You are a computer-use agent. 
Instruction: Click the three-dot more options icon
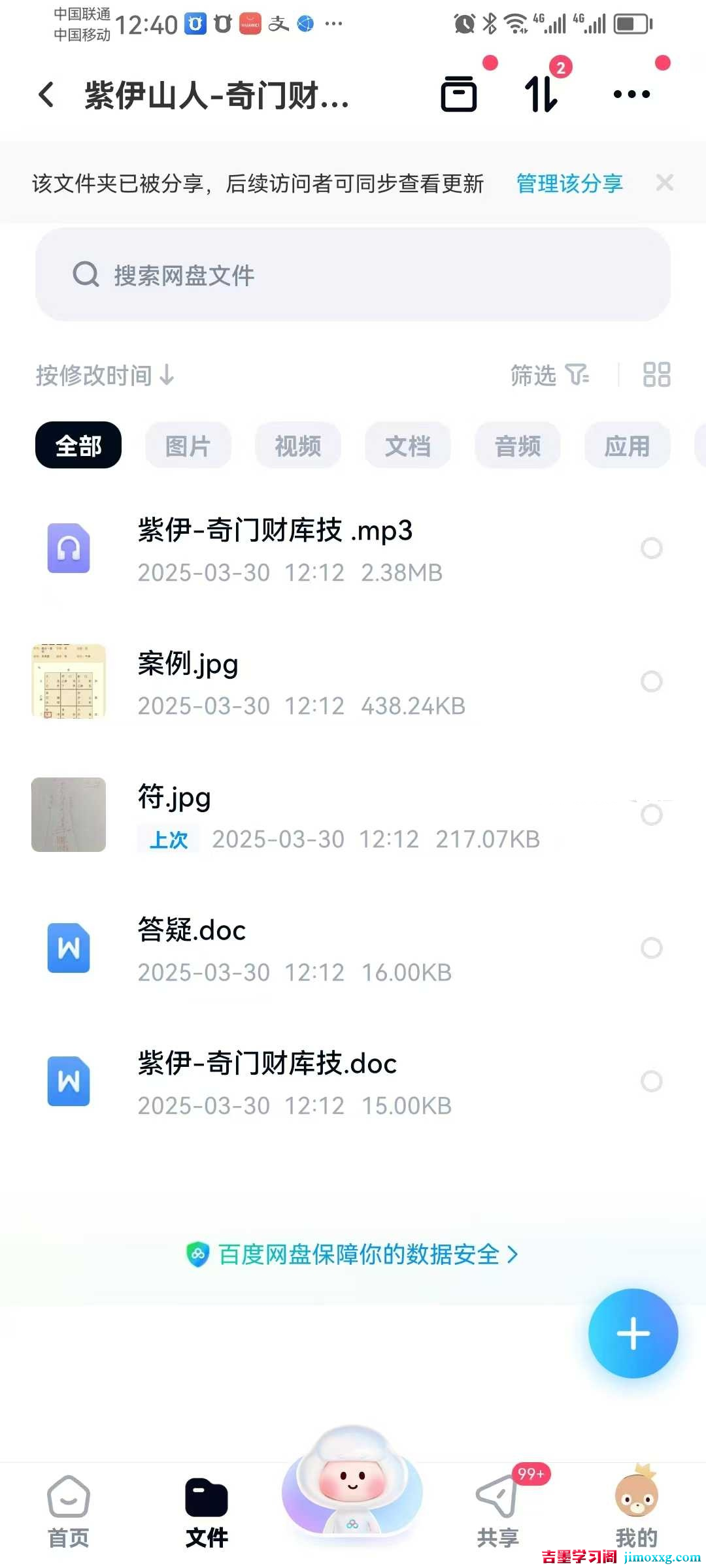pyautogui.click(x=630, y=93)
